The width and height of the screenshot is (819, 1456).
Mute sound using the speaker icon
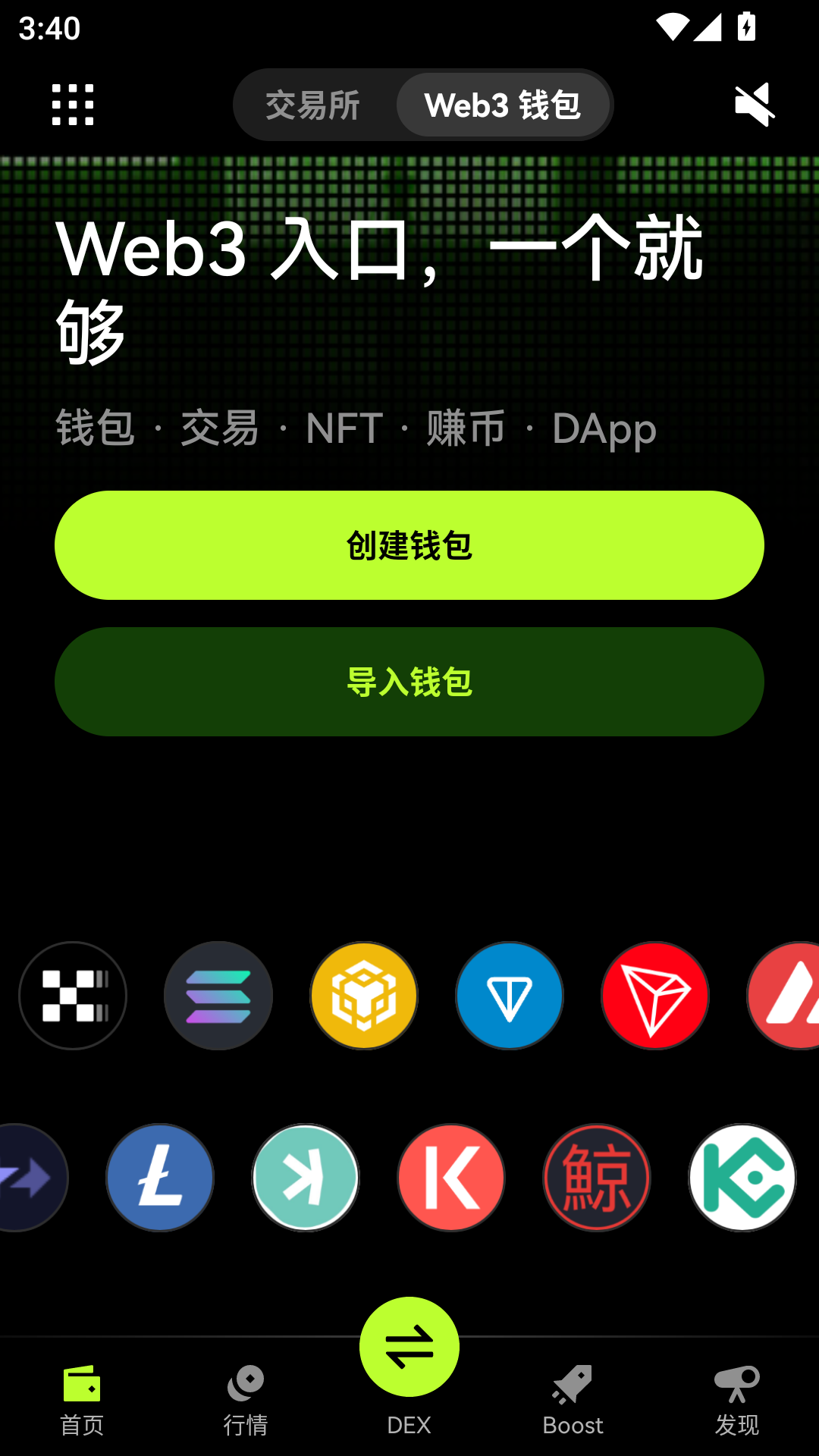[754, 105]
